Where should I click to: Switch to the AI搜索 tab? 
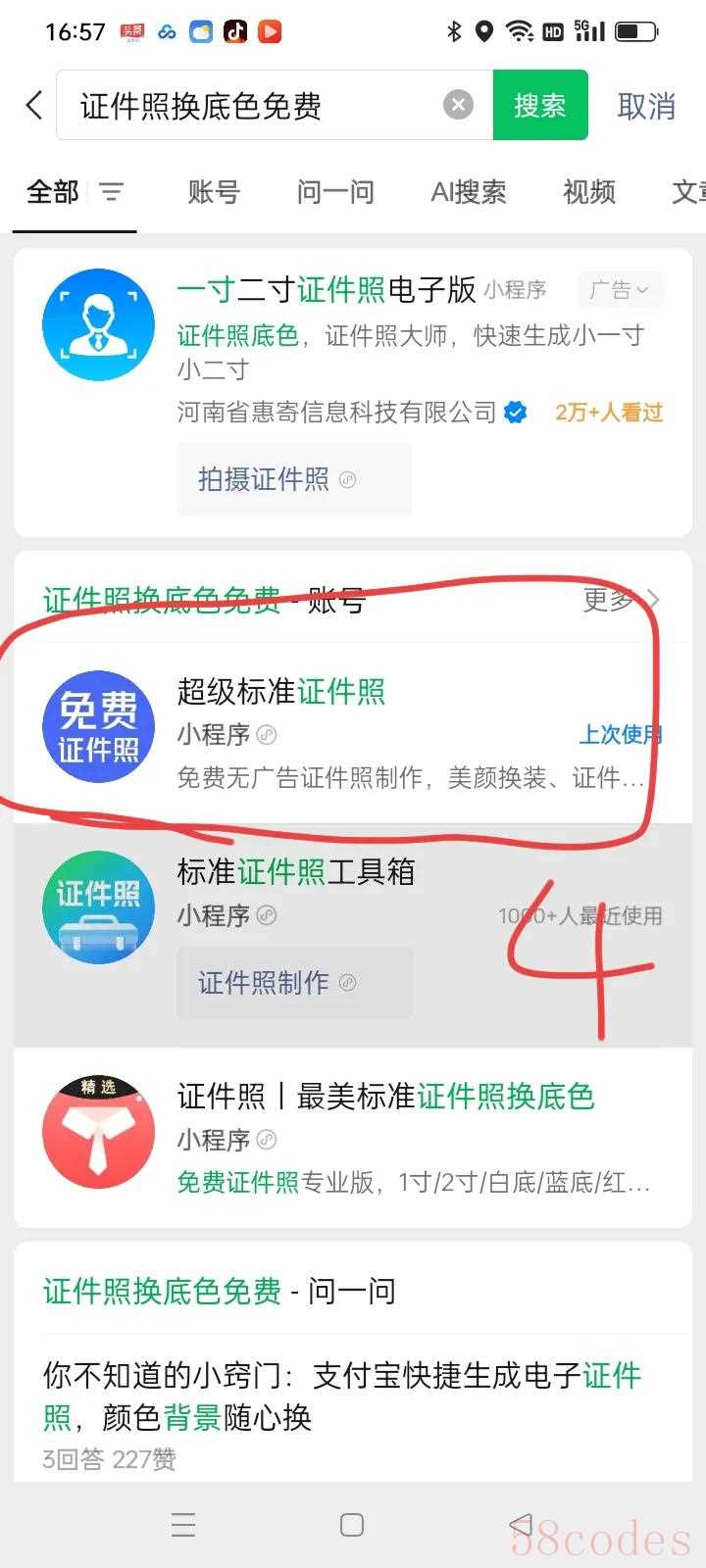469,192
